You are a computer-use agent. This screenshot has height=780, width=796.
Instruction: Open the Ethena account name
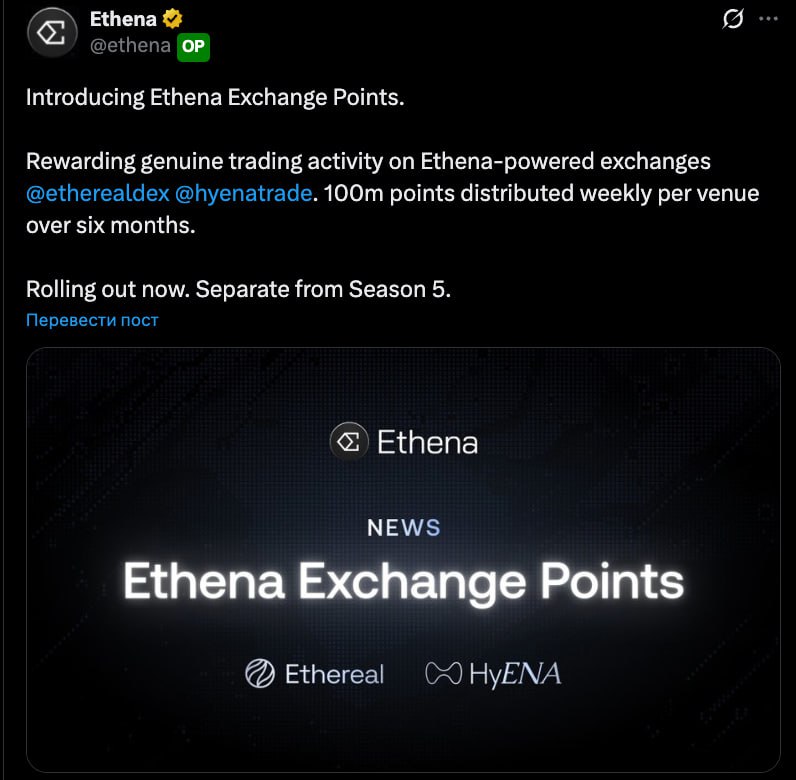(123, 18)
